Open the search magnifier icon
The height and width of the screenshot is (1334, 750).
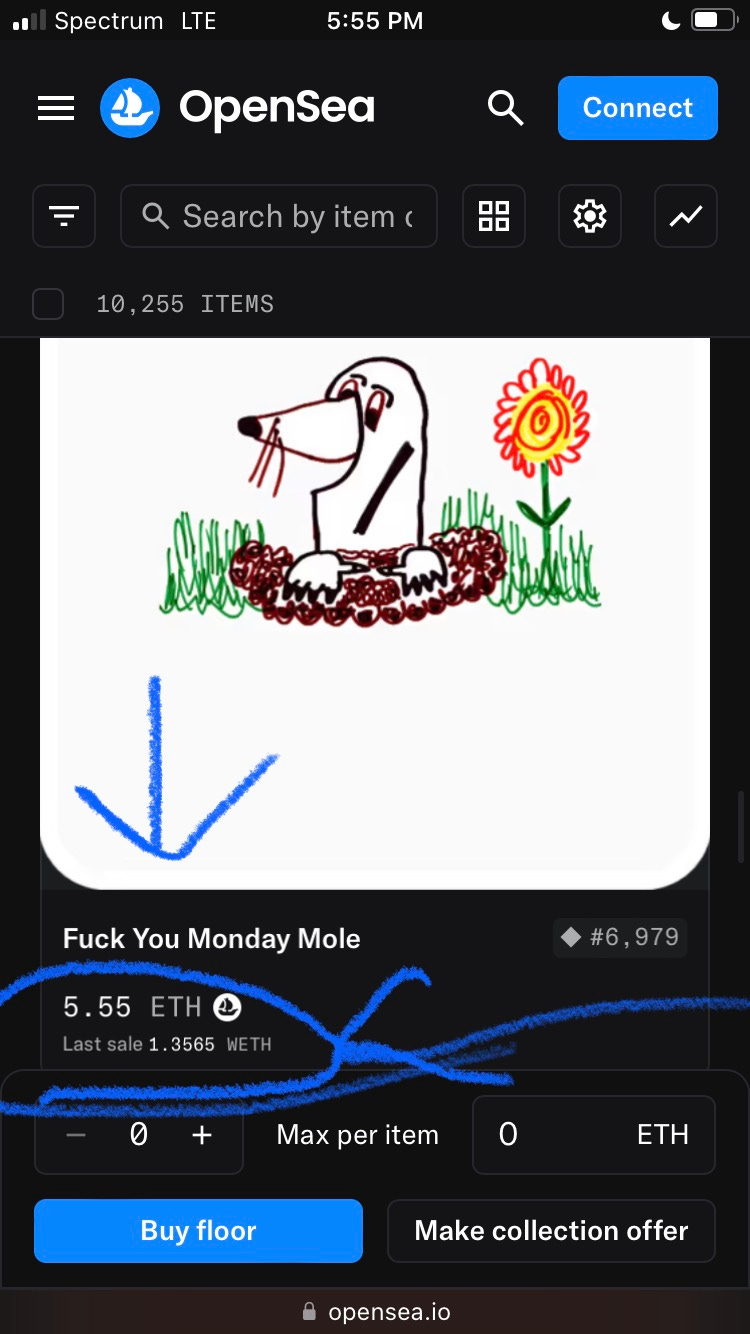[505, 108]
